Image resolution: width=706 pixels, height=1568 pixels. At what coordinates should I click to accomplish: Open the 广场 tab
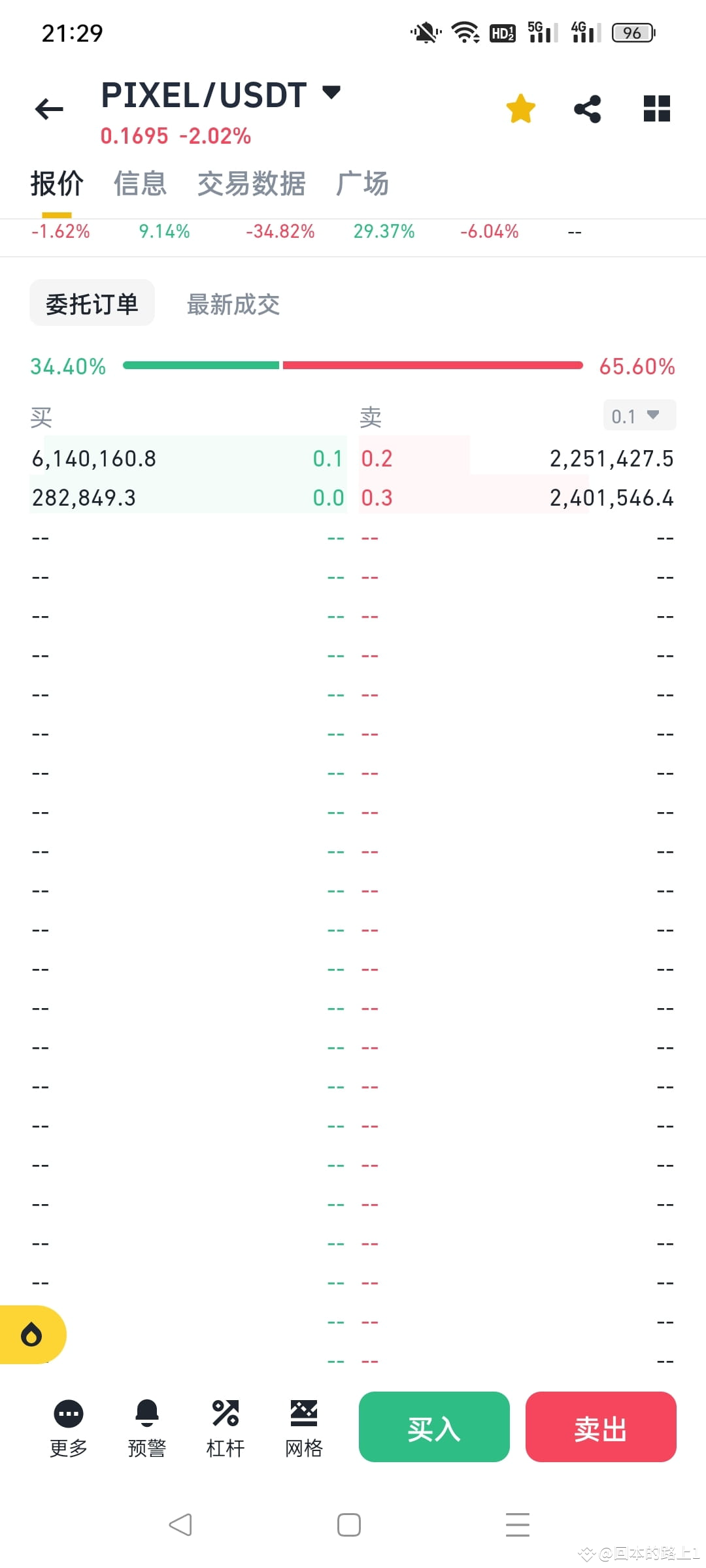pyautogui.click(x=363, y=184)
